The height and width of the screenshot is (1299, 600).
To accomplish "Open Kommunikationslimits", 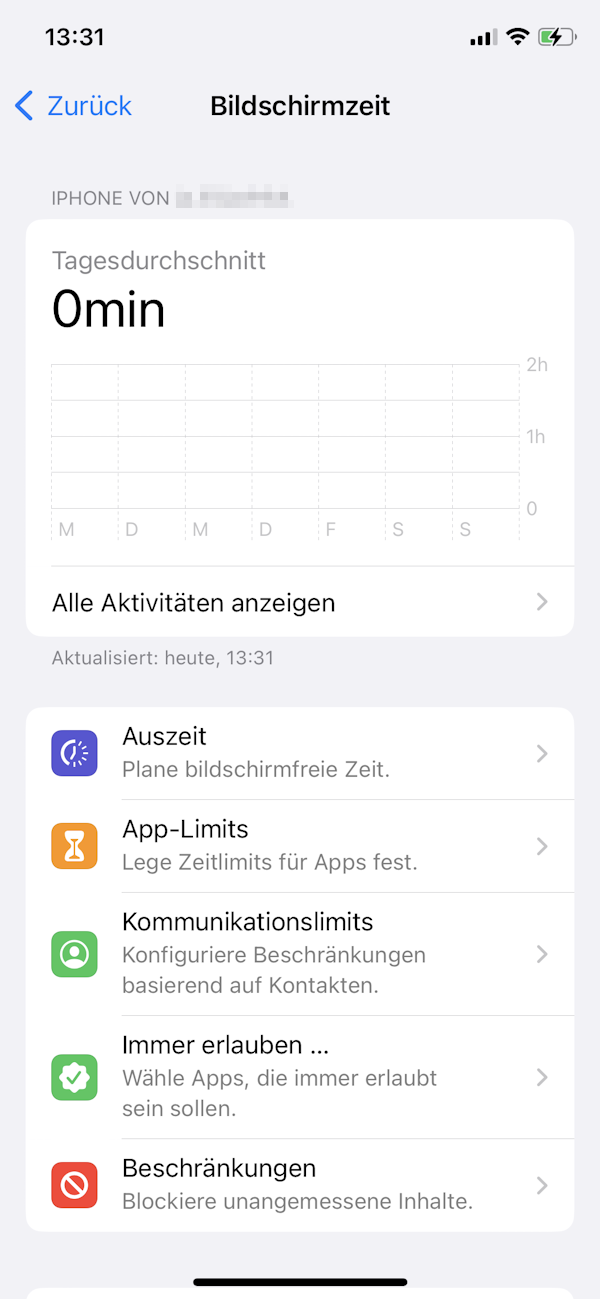I will [x=298, y=954].
